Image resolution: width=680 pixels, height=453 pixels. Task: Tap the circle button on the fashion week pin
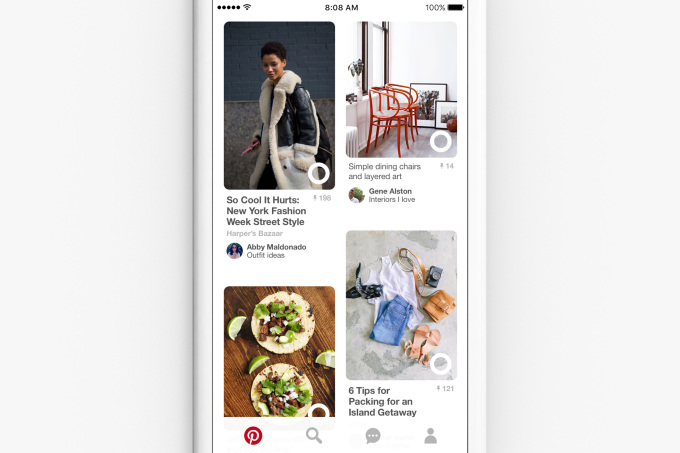tap(319, 173)
